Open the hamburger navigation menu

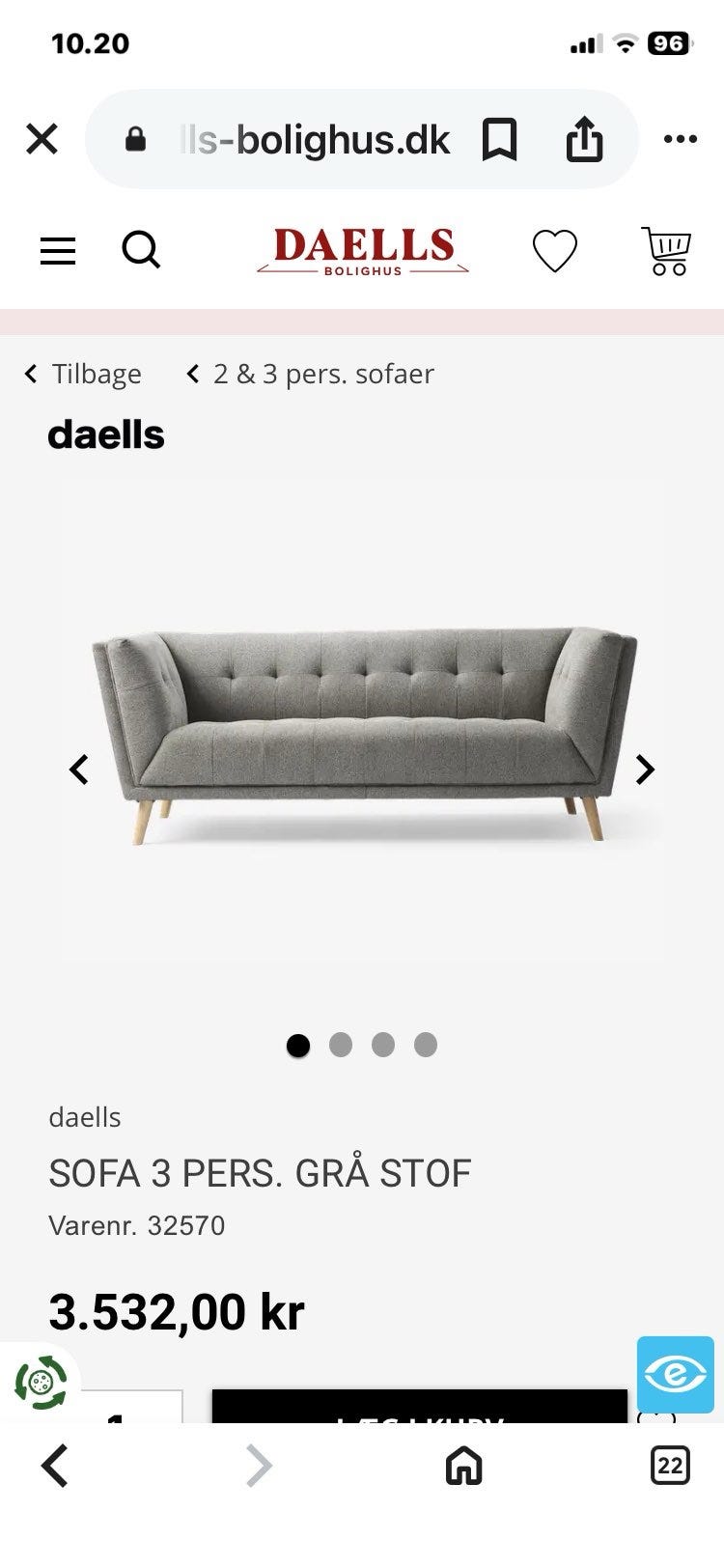(x=57, y=250)
